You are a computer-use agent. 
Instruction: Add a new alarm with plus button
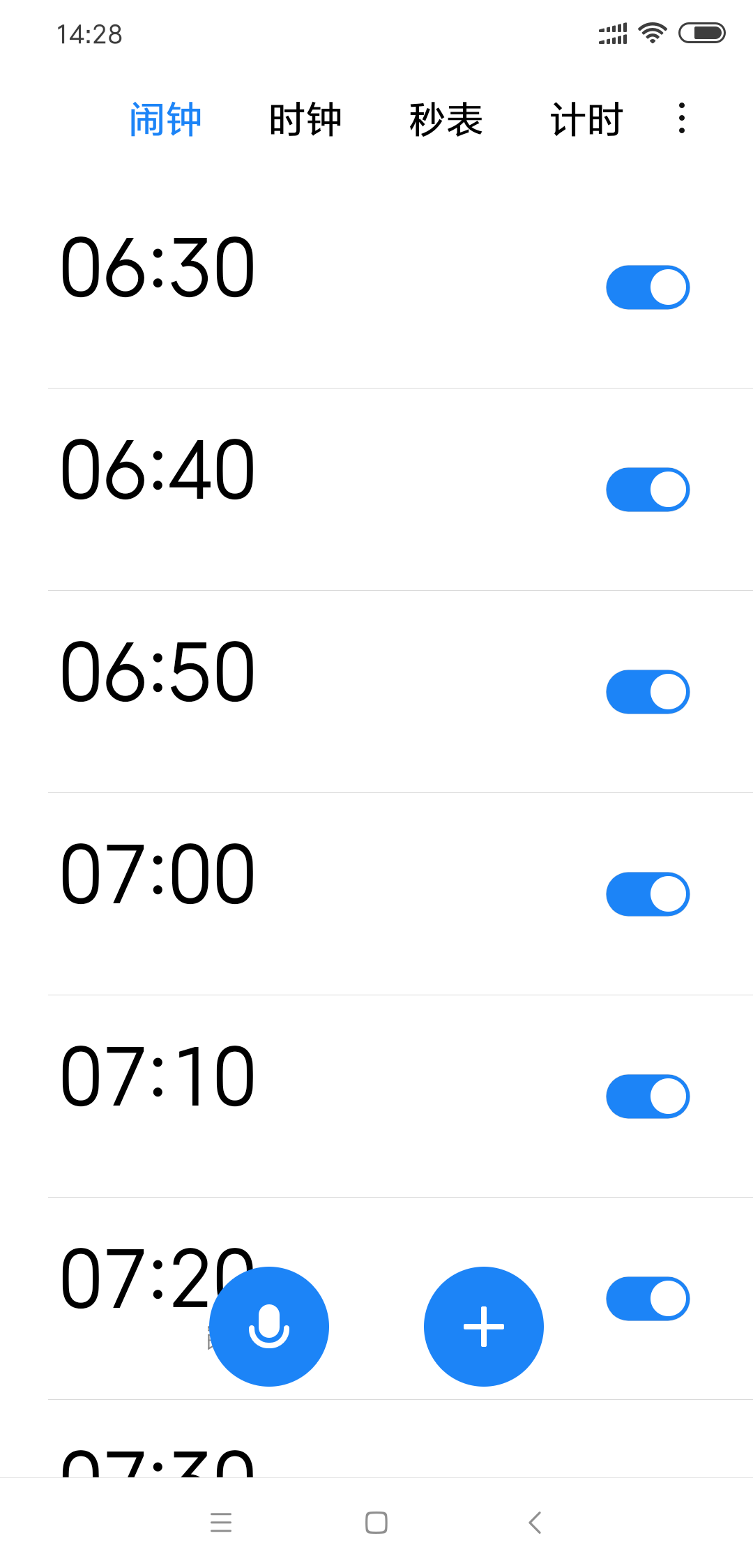click(x=484, y=1326)
